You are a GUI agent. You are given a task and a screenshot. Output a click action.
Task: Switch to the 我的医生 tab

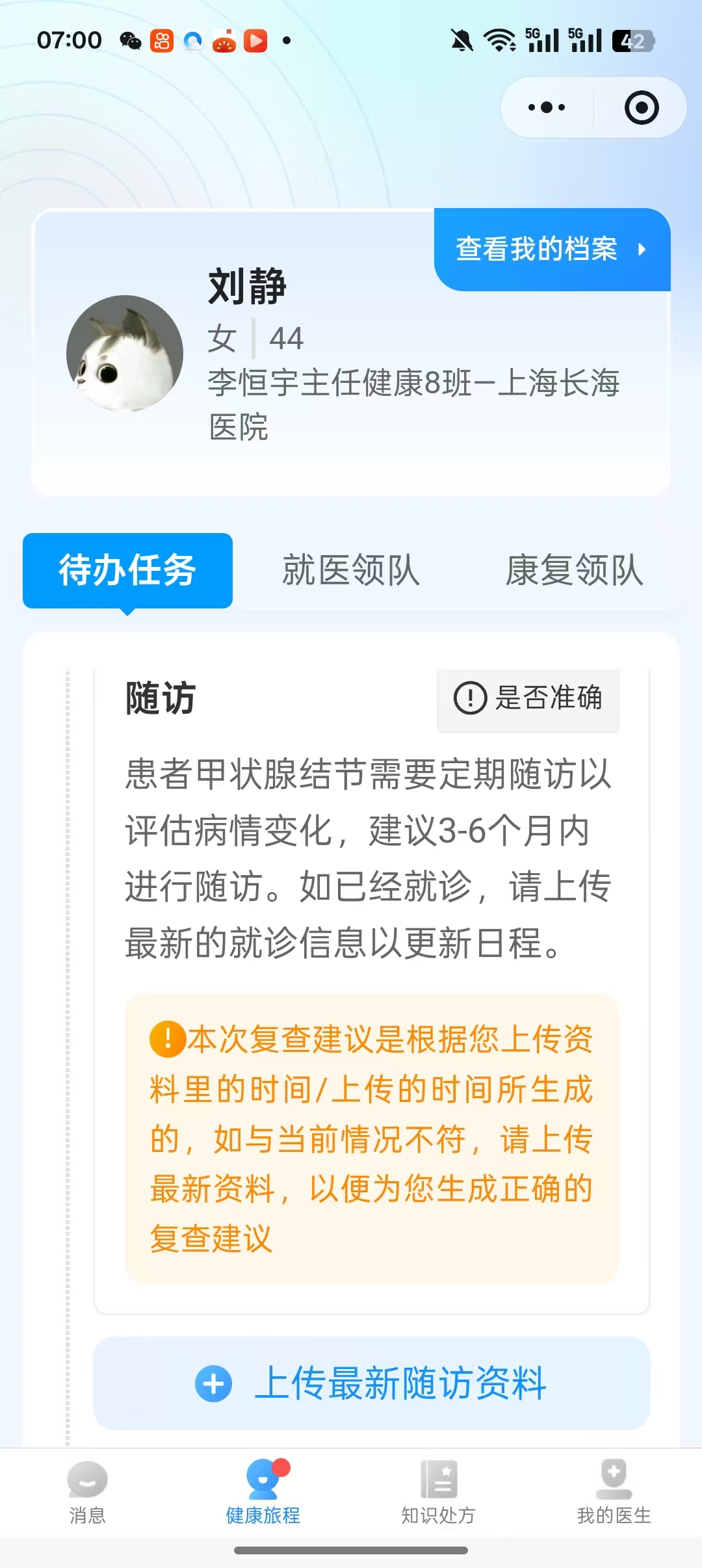click(614, 1493)
